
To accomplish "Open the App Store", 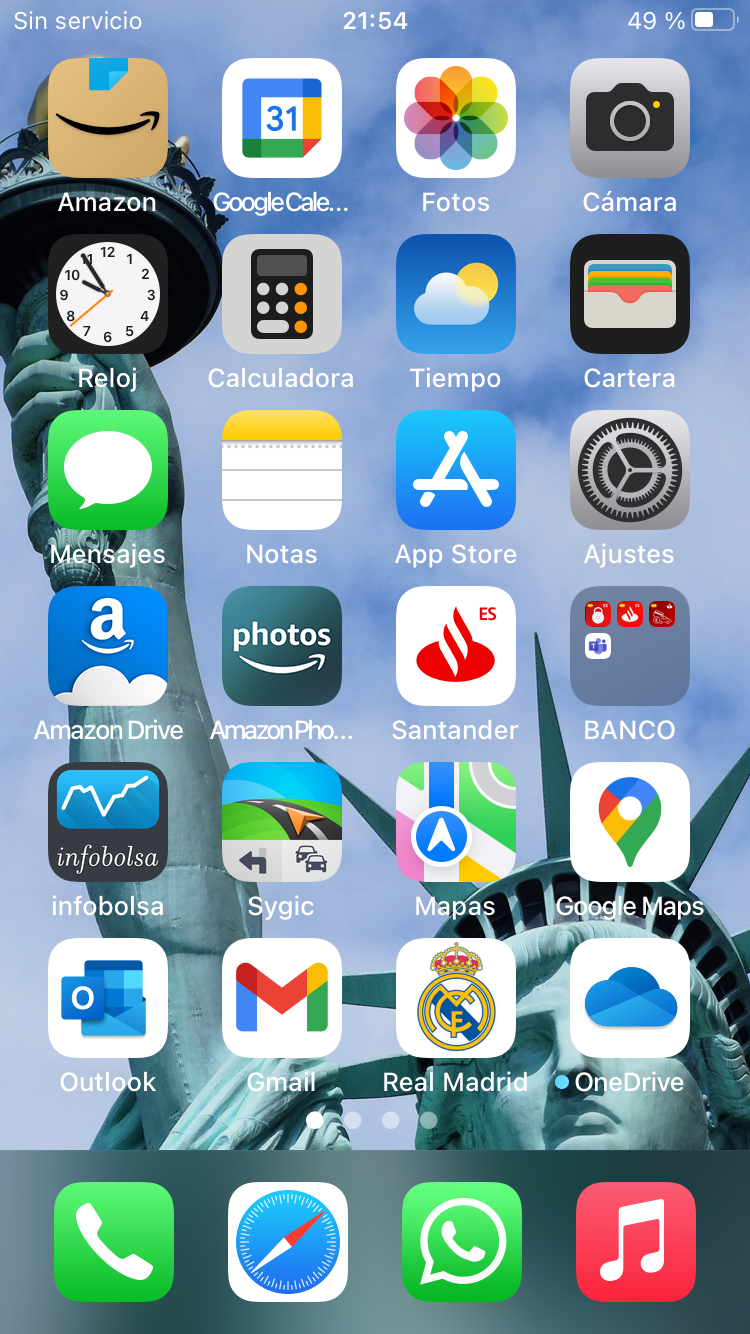I will click(456, 470).
